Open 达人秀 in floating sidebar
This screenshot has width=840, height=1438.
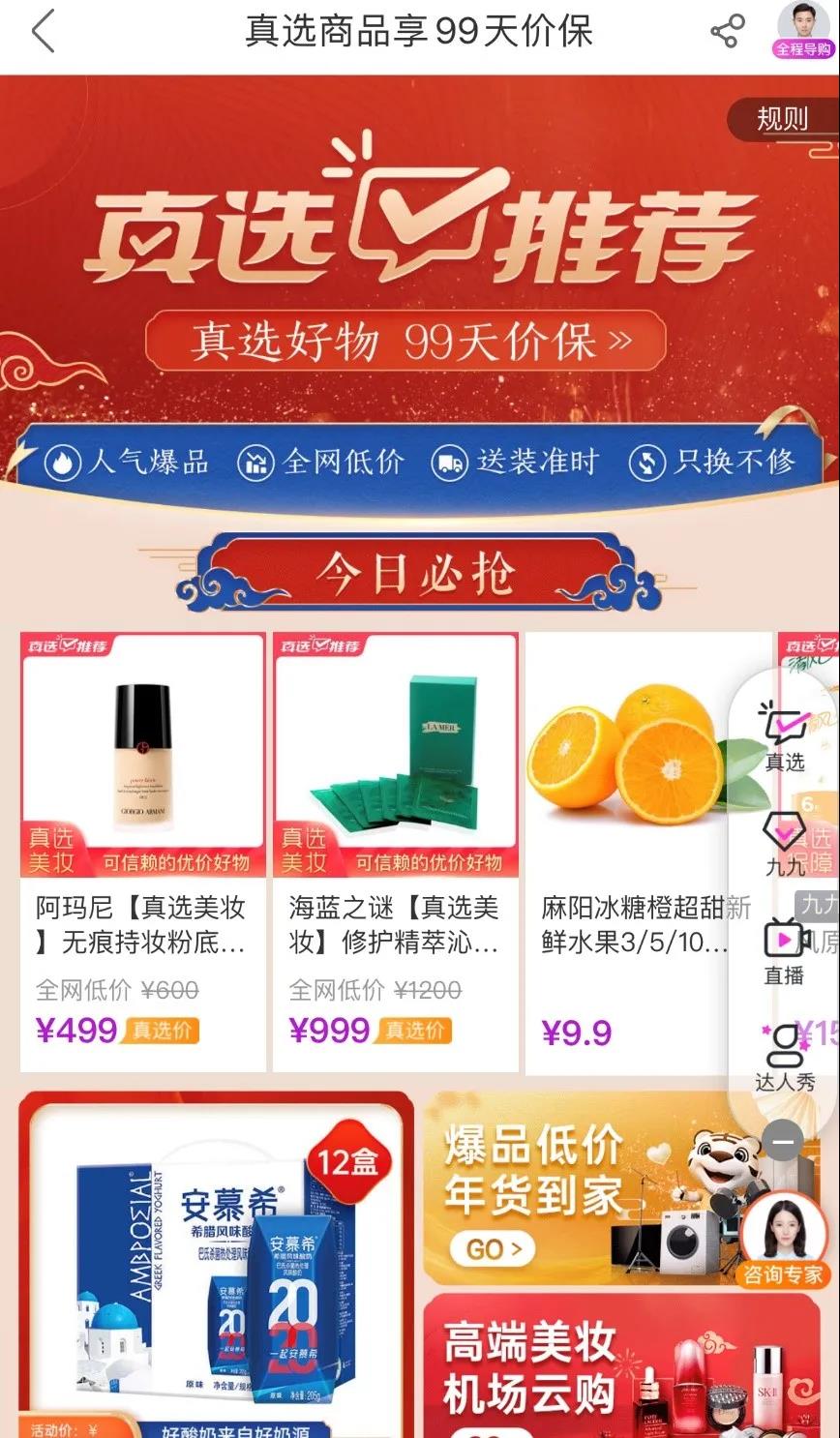[784, 1058]
